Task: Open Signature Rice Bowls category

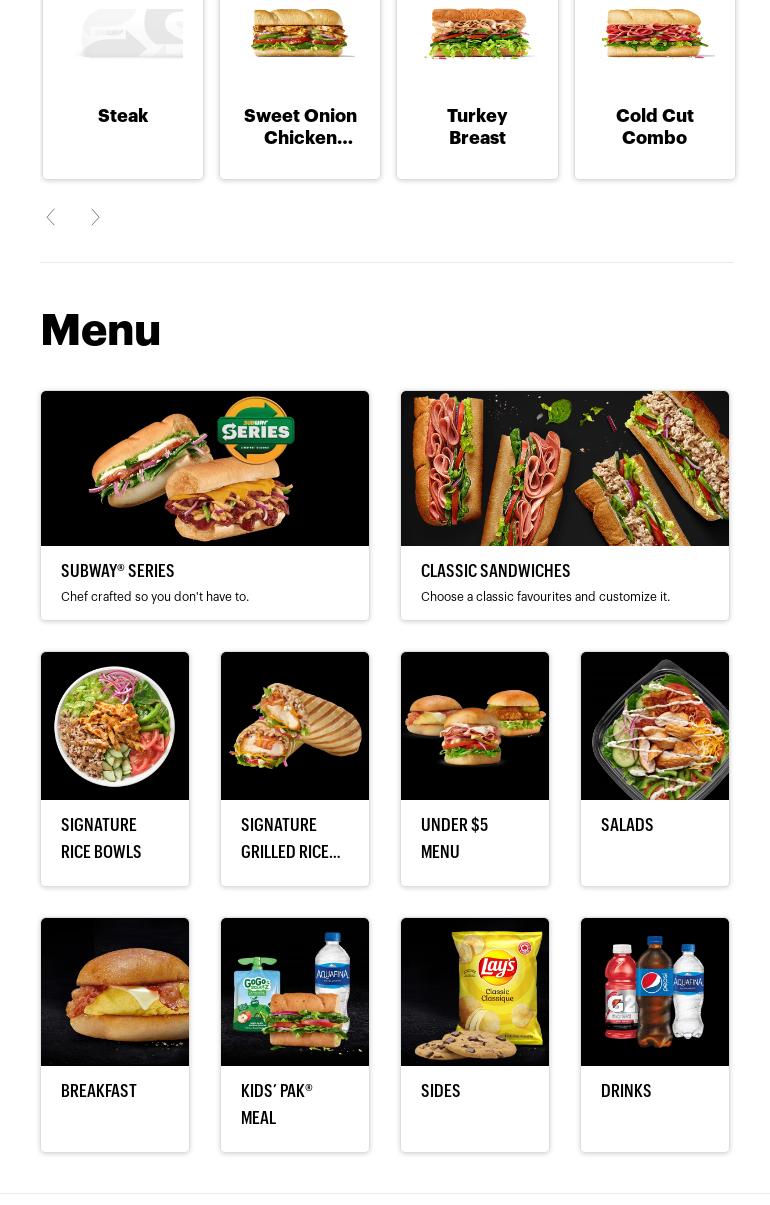Action: point(115,769)
